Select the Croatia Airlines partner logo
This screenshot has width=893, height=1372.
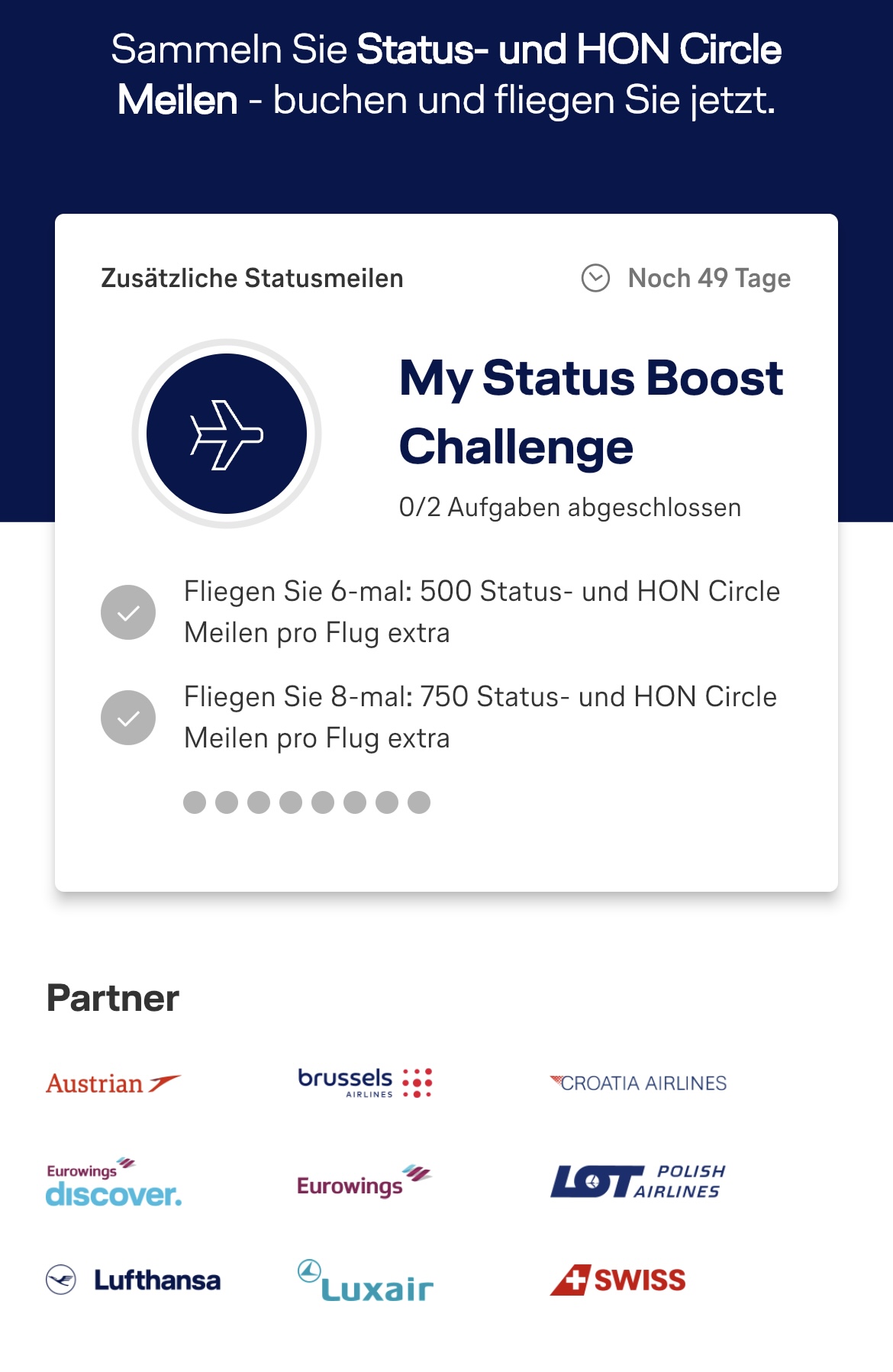[638, 1083]
